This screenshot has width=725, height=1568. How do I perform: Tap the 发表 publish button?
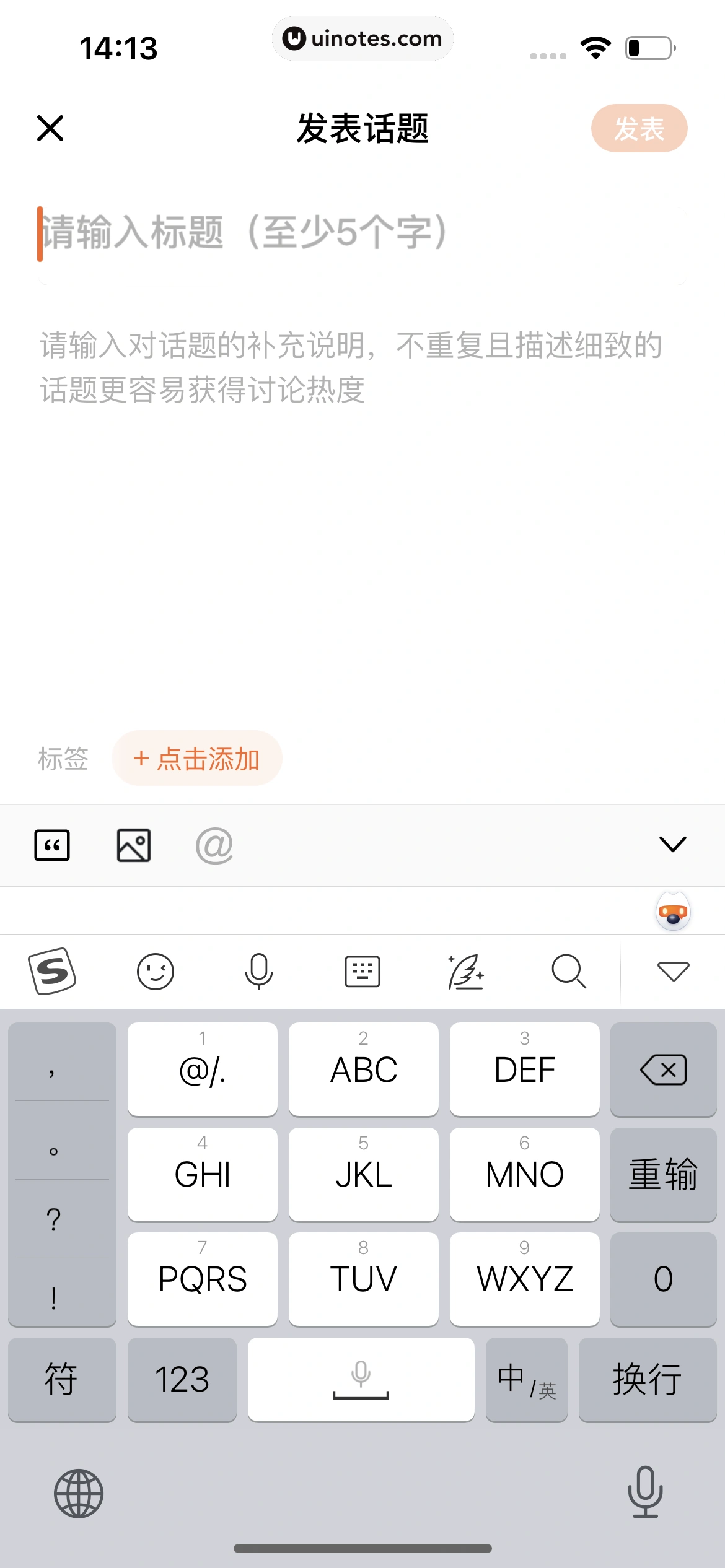[639, 129]
